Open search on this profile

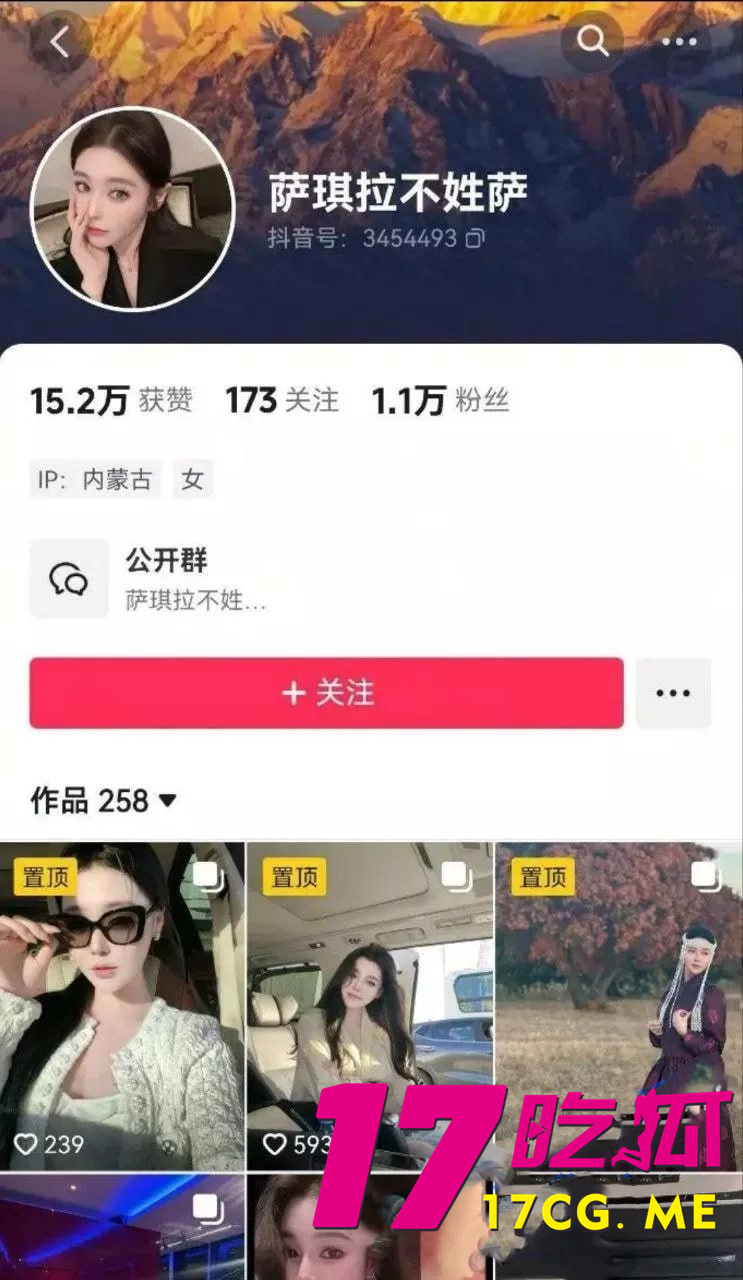(x=592, y=42)
